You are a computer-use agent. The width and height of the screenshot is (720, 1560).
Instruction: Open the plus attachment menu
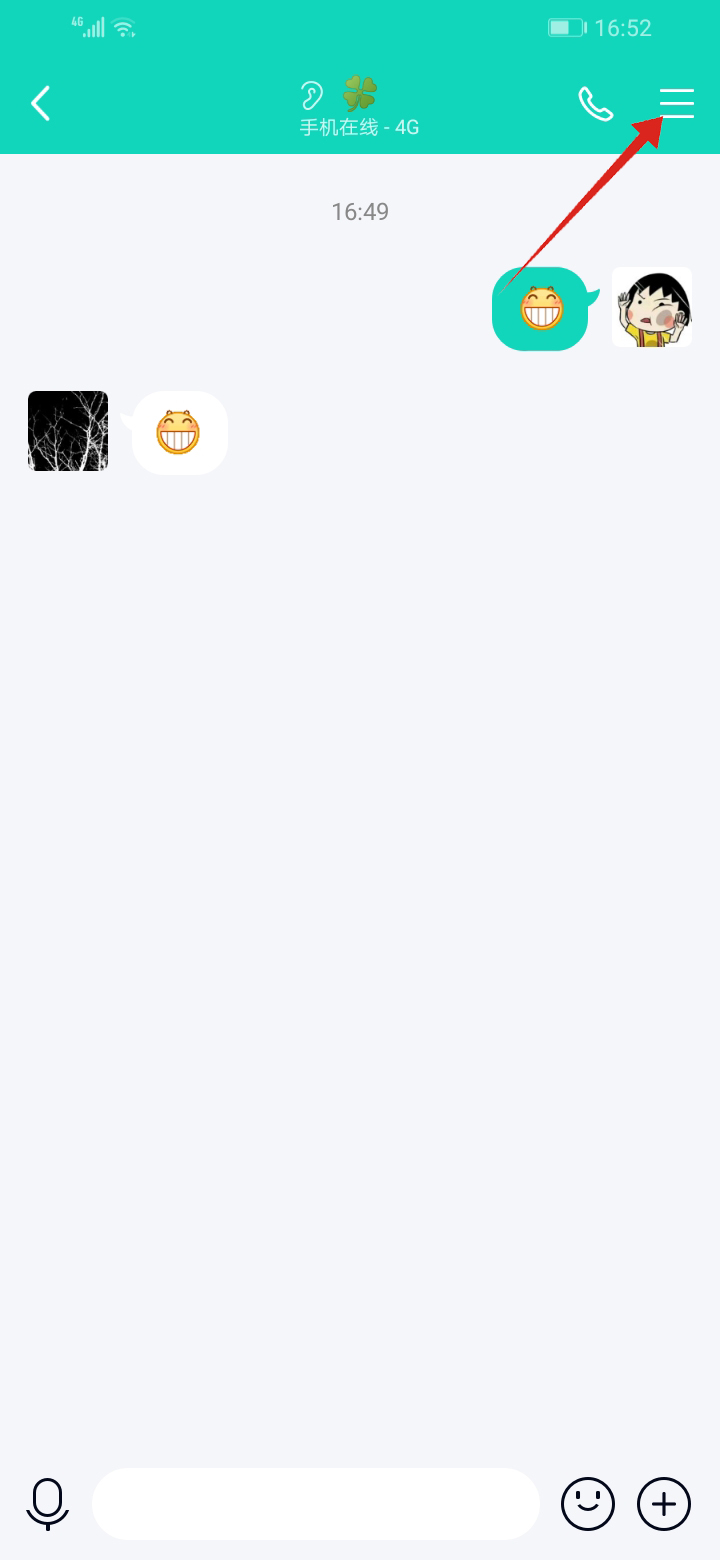pos(664,1503)
